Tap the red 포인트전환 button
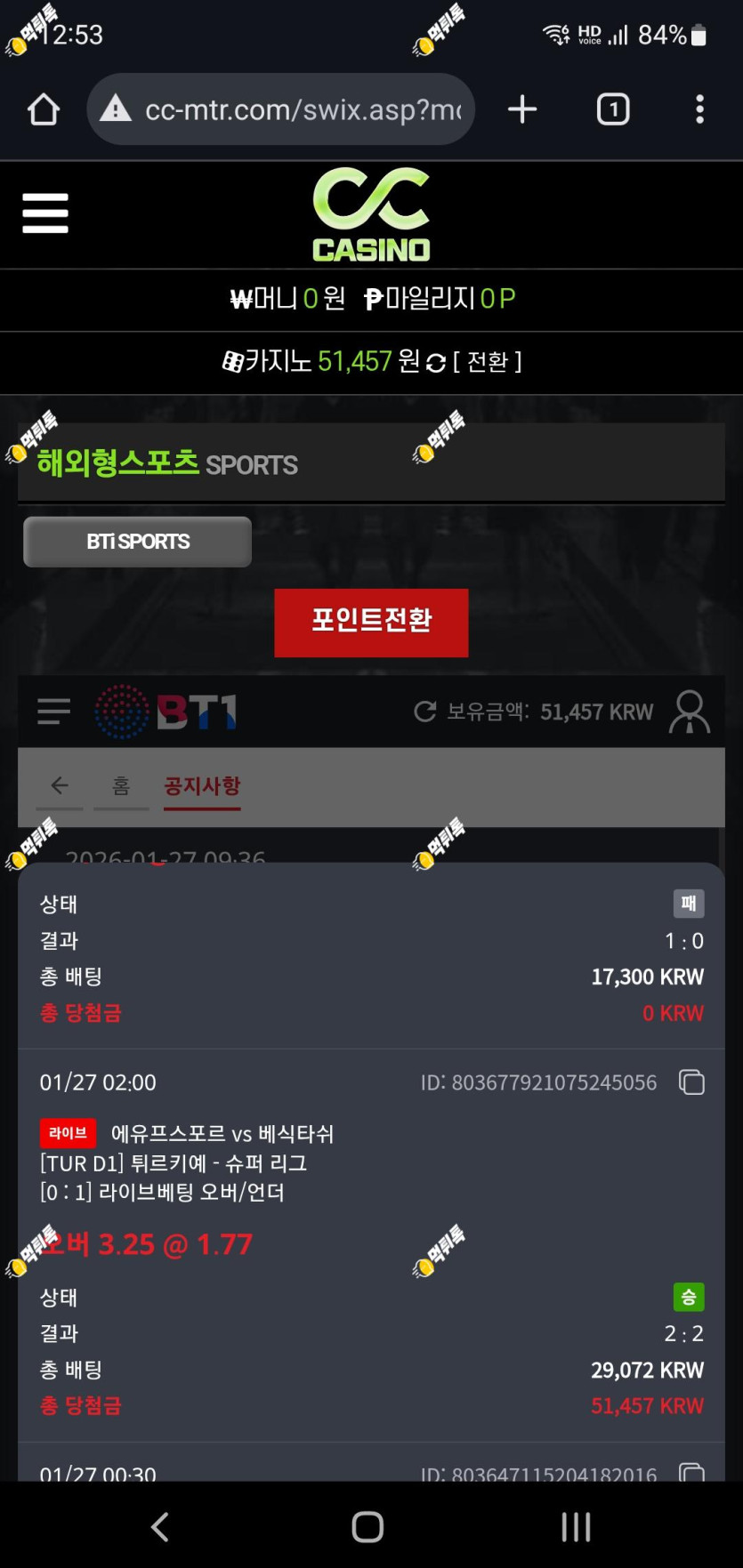The width and height of the screenshot is (743, 1568). [x=371, y=623]
